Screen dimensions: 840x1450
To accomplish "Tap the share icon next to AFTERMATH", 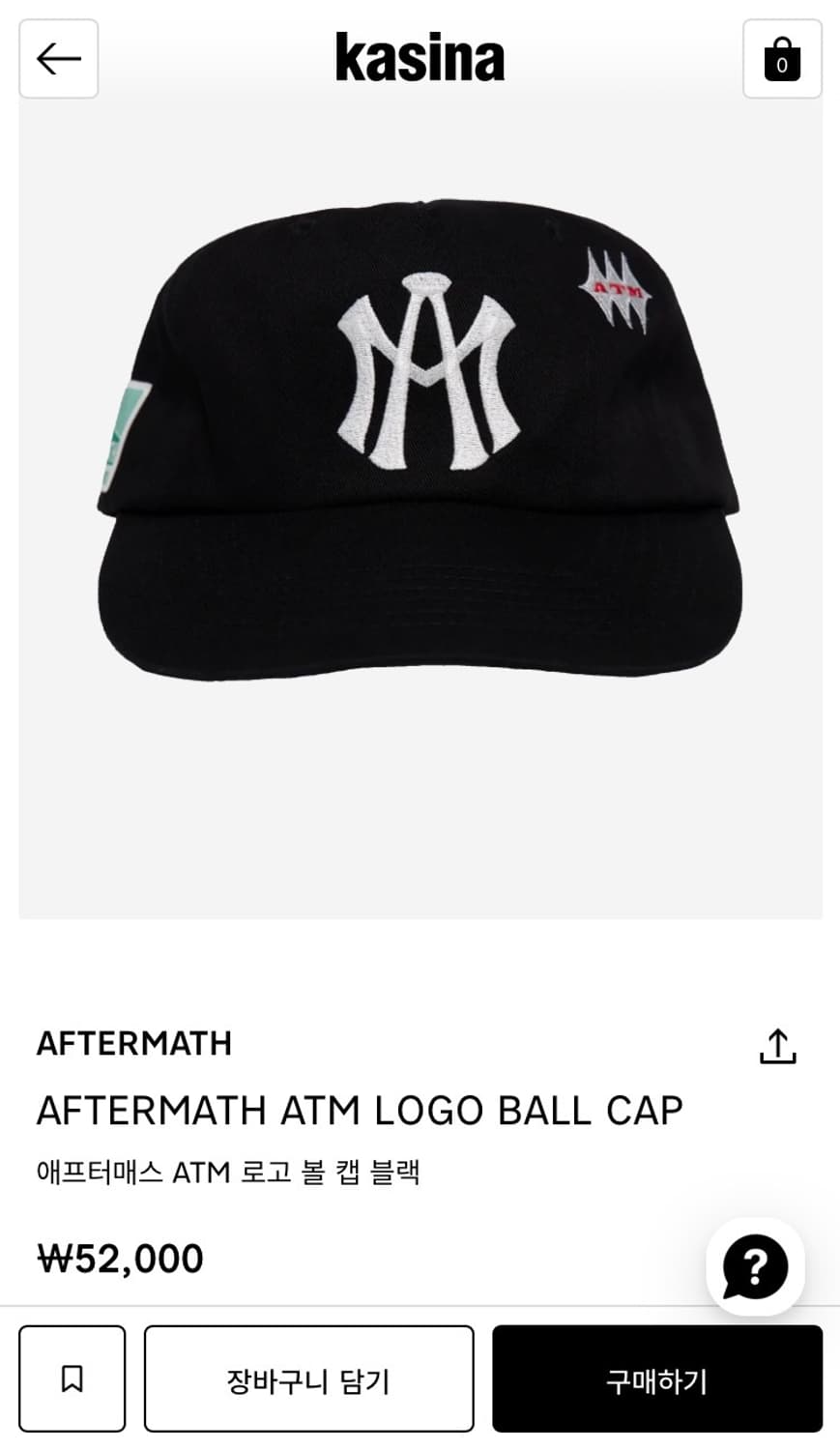I will tap(779, 1044).
